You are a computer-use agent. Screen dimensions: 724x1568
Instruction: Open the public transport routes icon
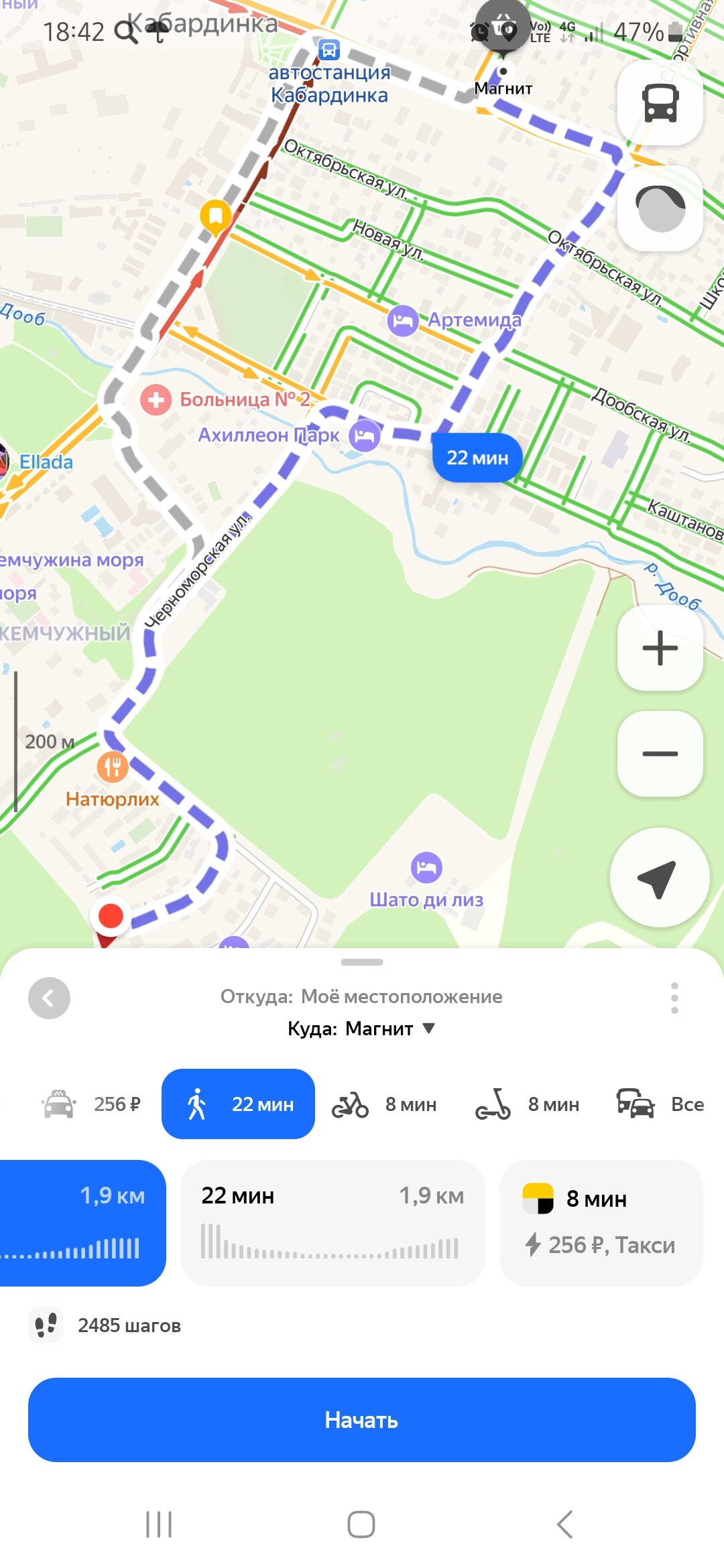tap(660, 104)
